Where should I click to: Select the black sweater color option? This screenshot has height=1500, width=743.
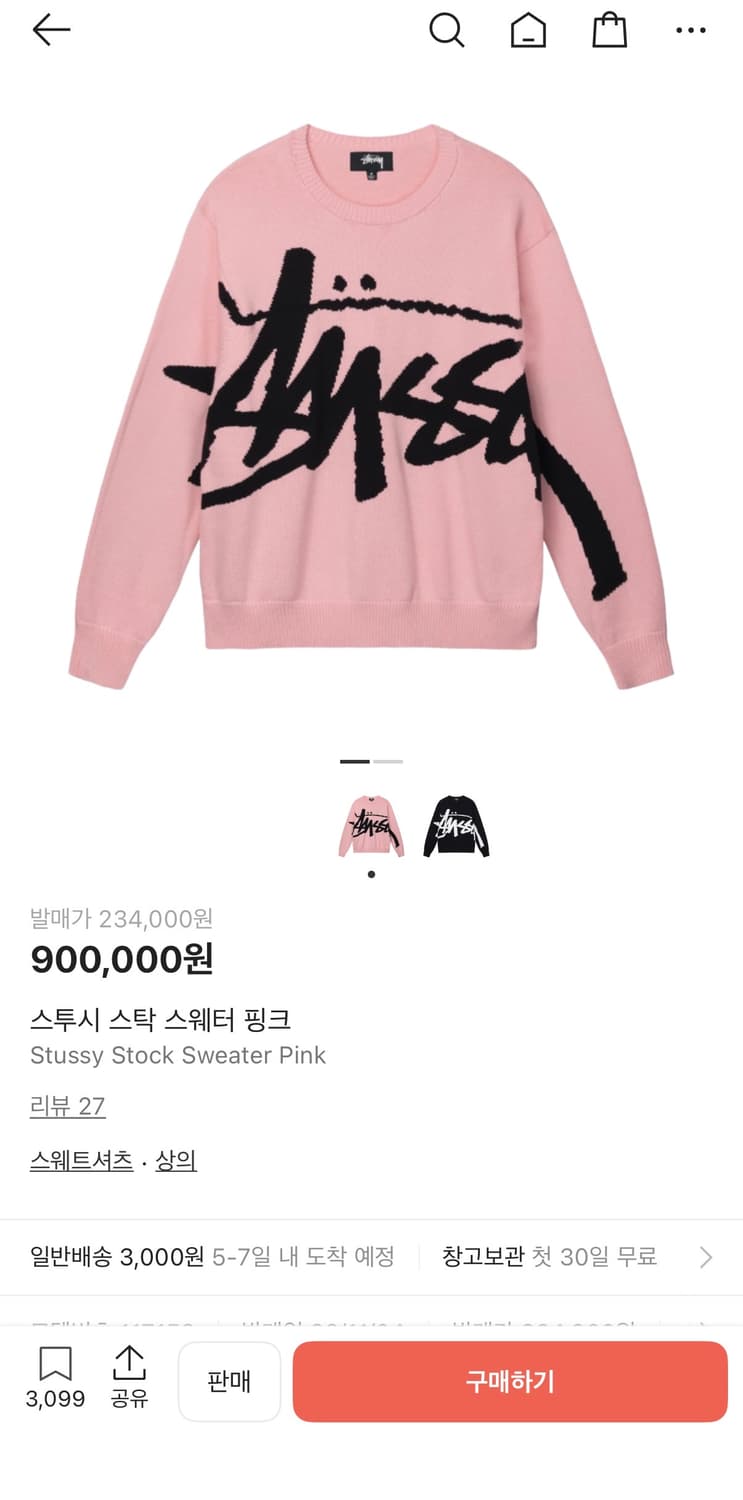(456, 823)
